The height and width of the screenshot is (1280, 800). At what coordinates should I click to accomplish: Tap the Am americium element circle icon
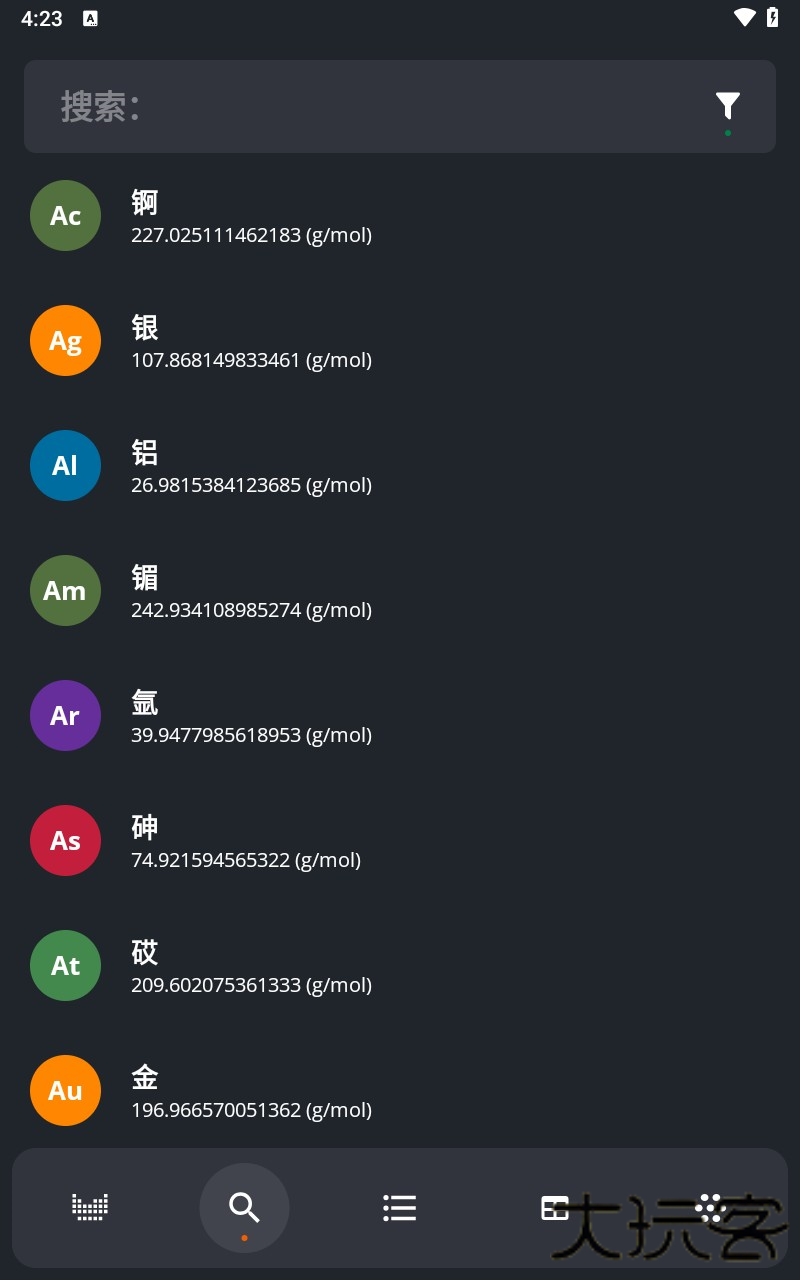[65, 590]
